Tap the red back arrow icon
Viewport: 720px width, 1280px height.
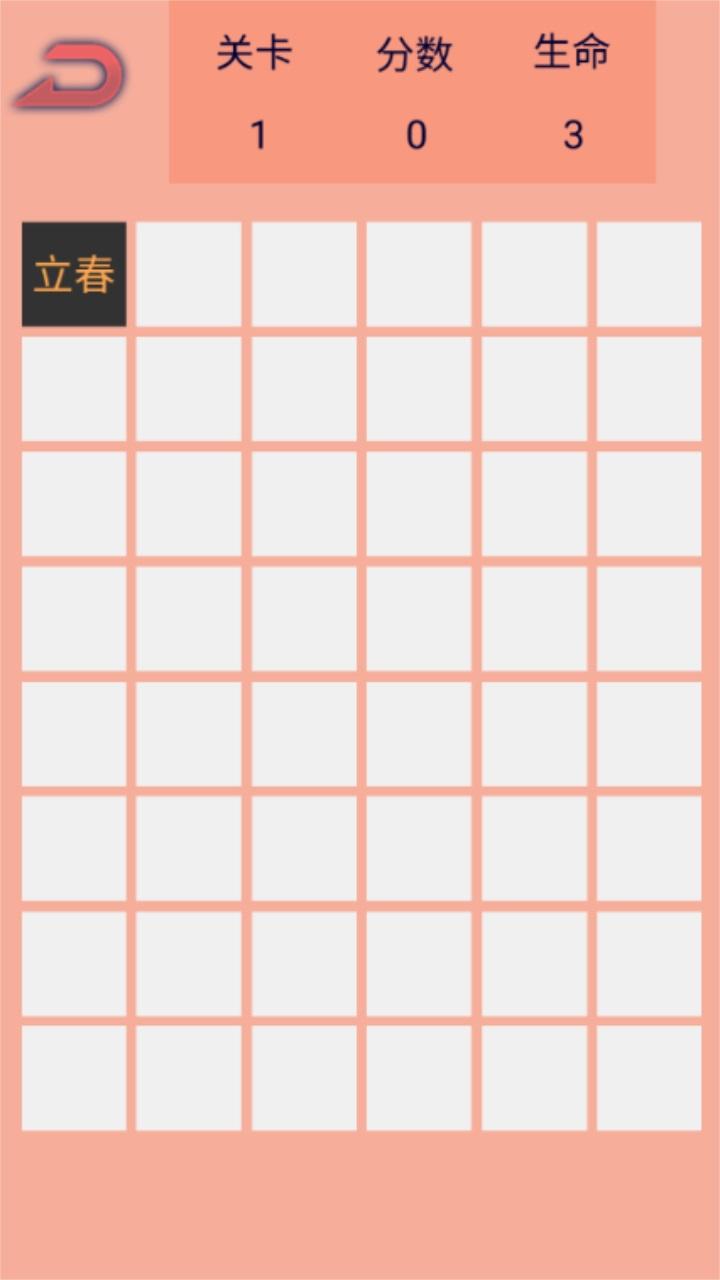click(x=70, y=75)
